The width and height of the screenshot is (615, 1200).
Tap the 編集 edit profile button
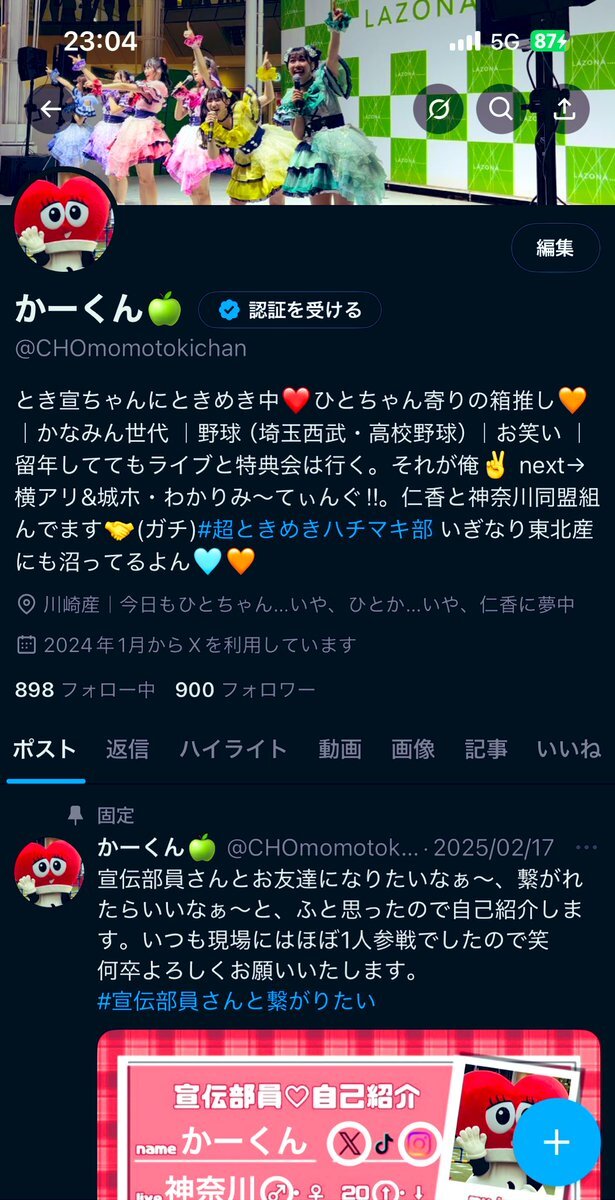tap(554, 248)
